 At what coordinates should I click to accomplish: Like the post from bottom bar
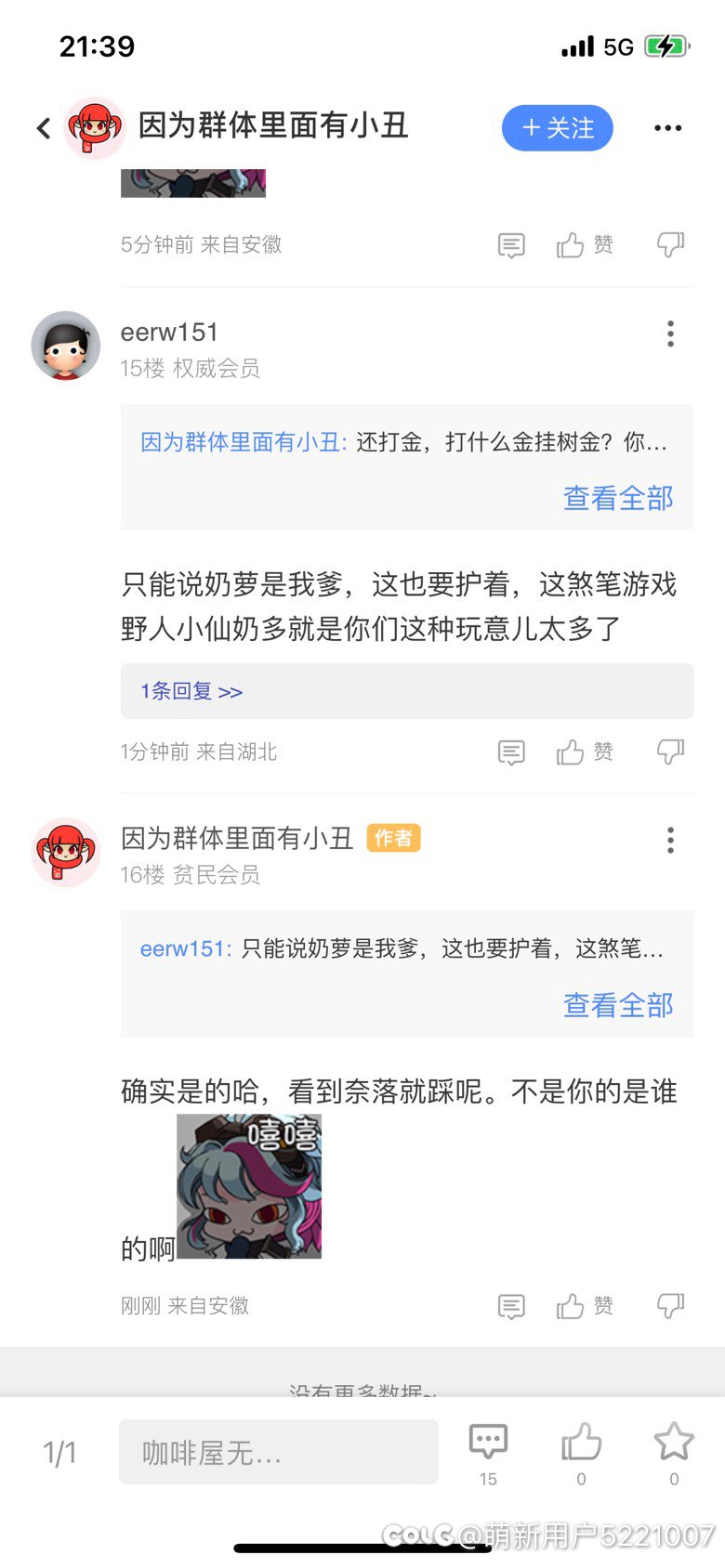point(581,1453)
